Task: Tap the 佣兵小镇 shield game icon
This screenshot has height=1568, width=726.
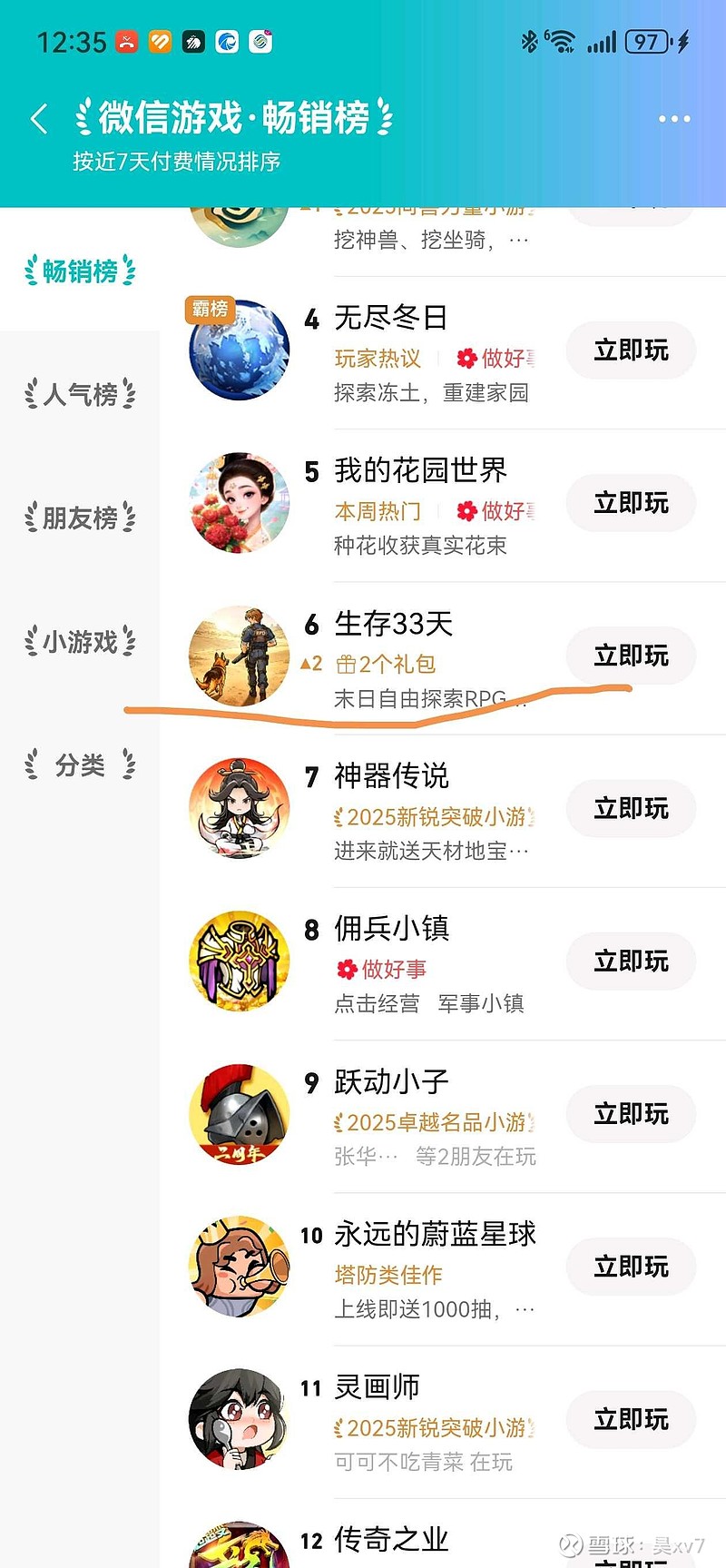Action: click(239, 961)
